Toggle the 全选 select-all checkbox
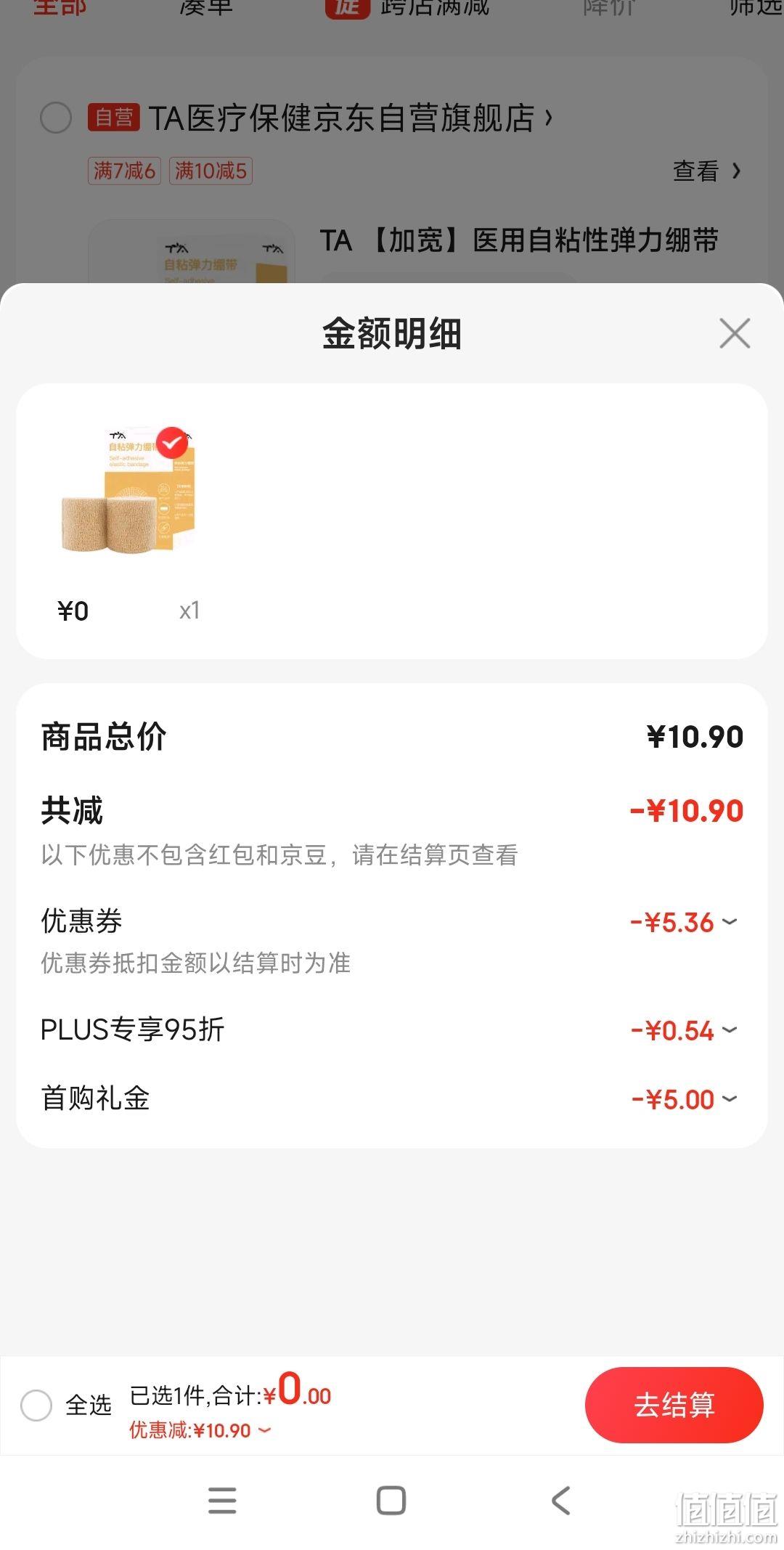The image size is (784, 1550). pyautogui.click(x=36, y=1406)
